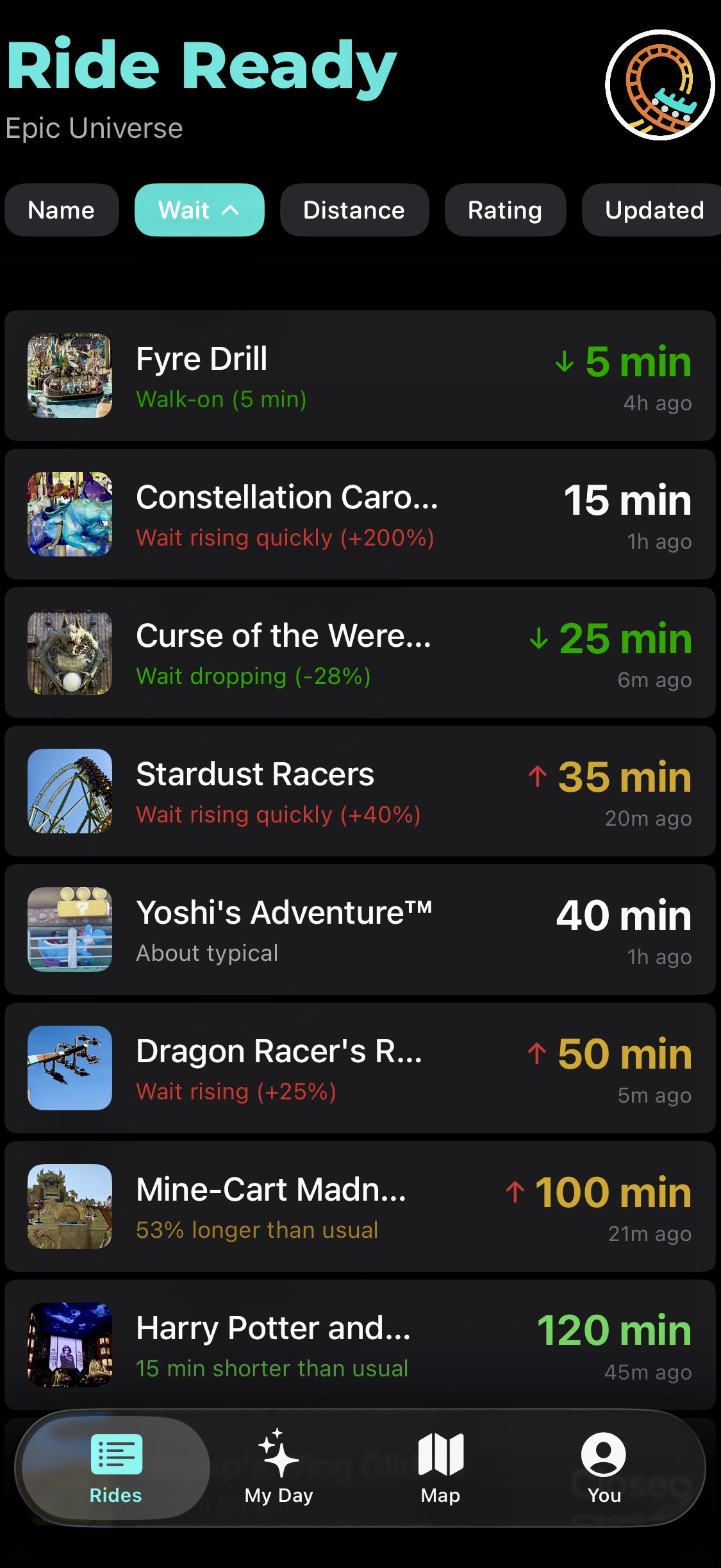Expand Harry Potter ride details
This screenshot has height=1568, width=721.
[x=272, y=1328]
